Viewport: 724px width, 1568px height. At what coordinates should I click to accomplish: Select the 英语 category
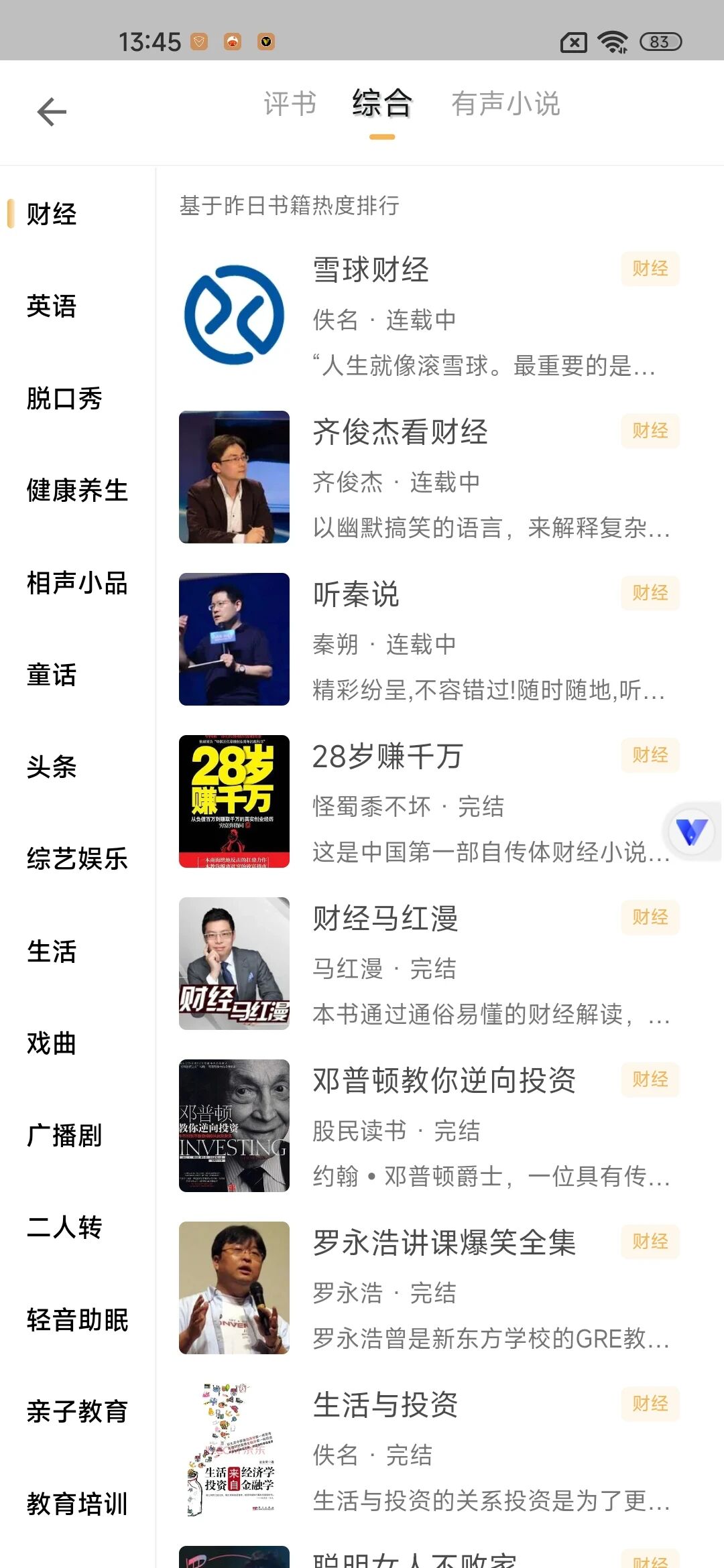(x=52, y=306)
